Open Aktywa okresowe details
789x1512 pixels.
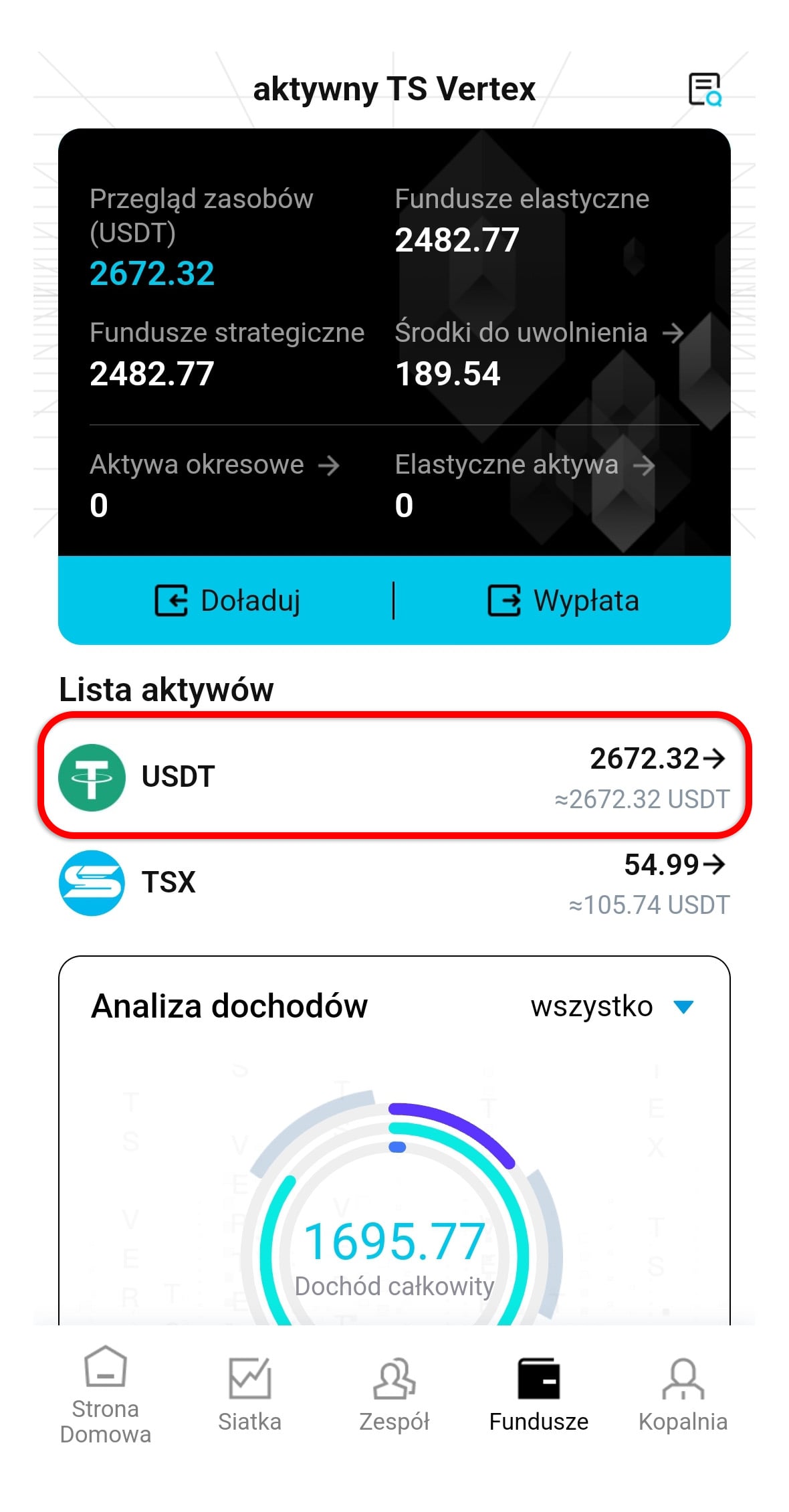pos(215,465)
